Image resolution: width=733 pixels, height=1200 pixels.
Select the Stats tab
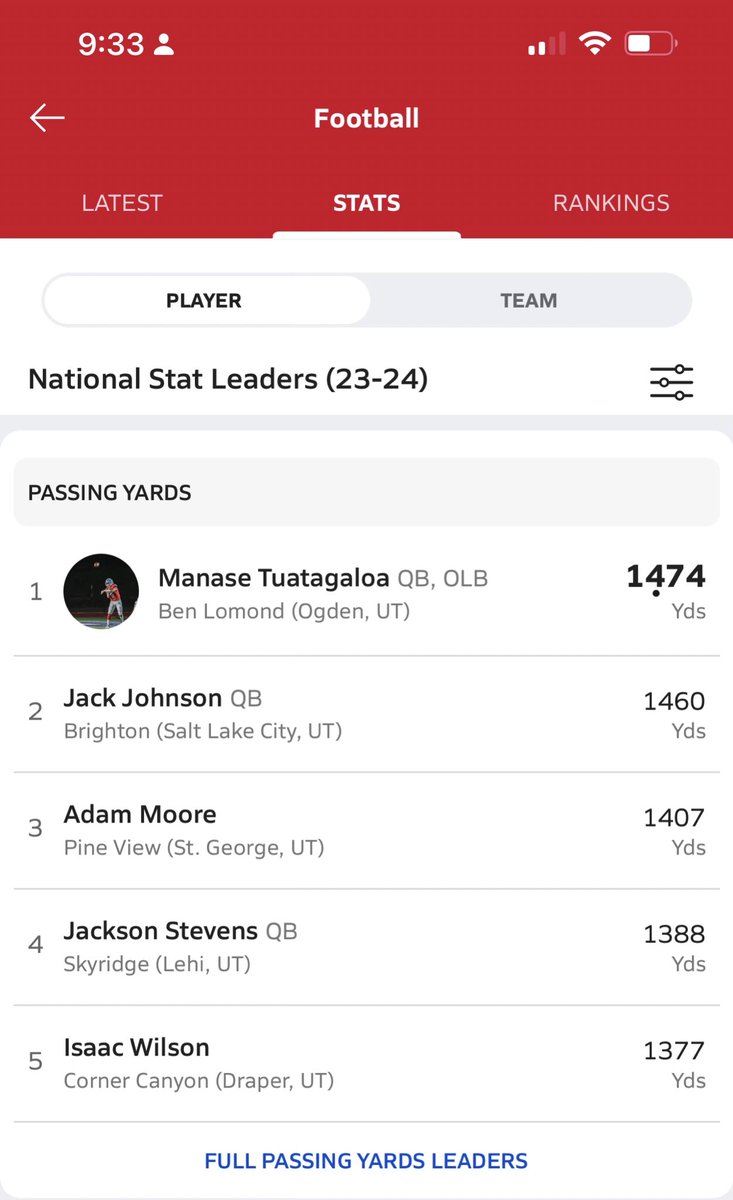click(366, 203)
